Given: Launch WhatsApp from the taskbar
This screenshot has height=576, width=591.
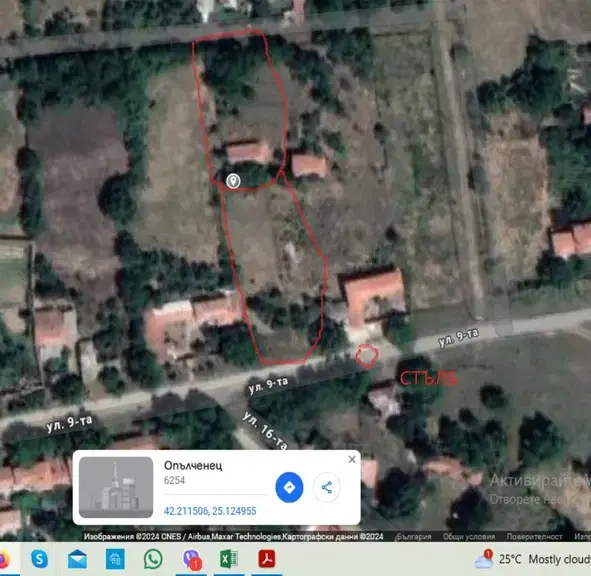Looking at the screenshot, I should tap(153, 559).
